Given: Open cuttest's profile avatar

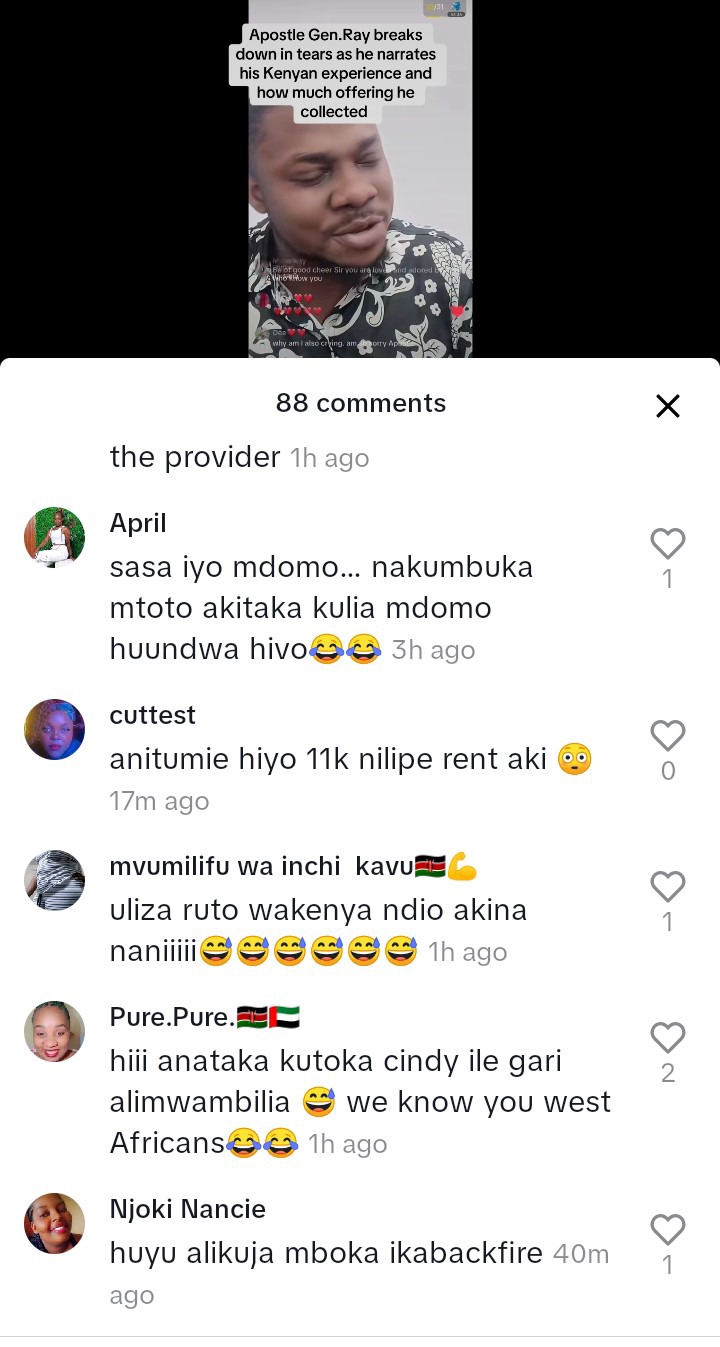Looking at the screenshot, I should (x=54, y=729).
